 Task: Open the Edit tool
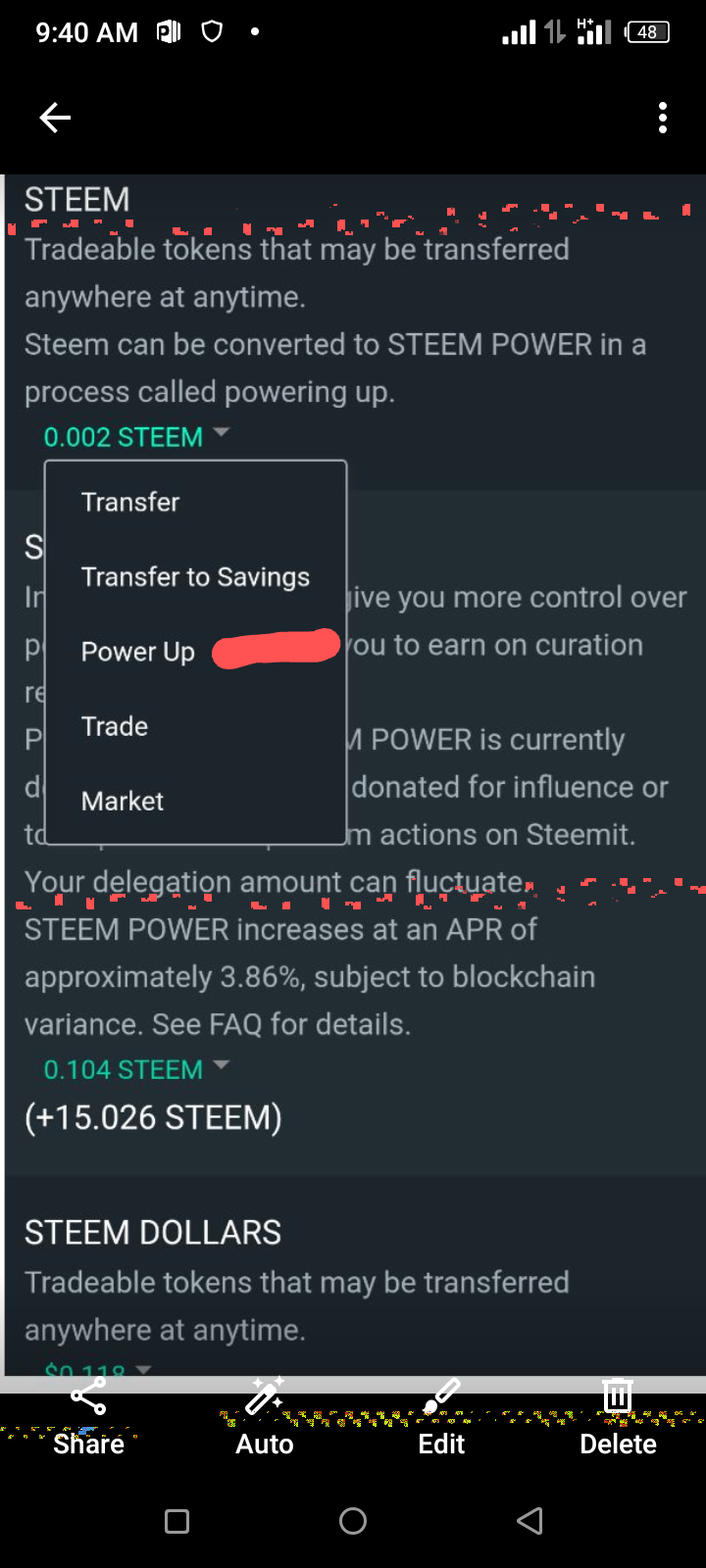point(441,1417)
